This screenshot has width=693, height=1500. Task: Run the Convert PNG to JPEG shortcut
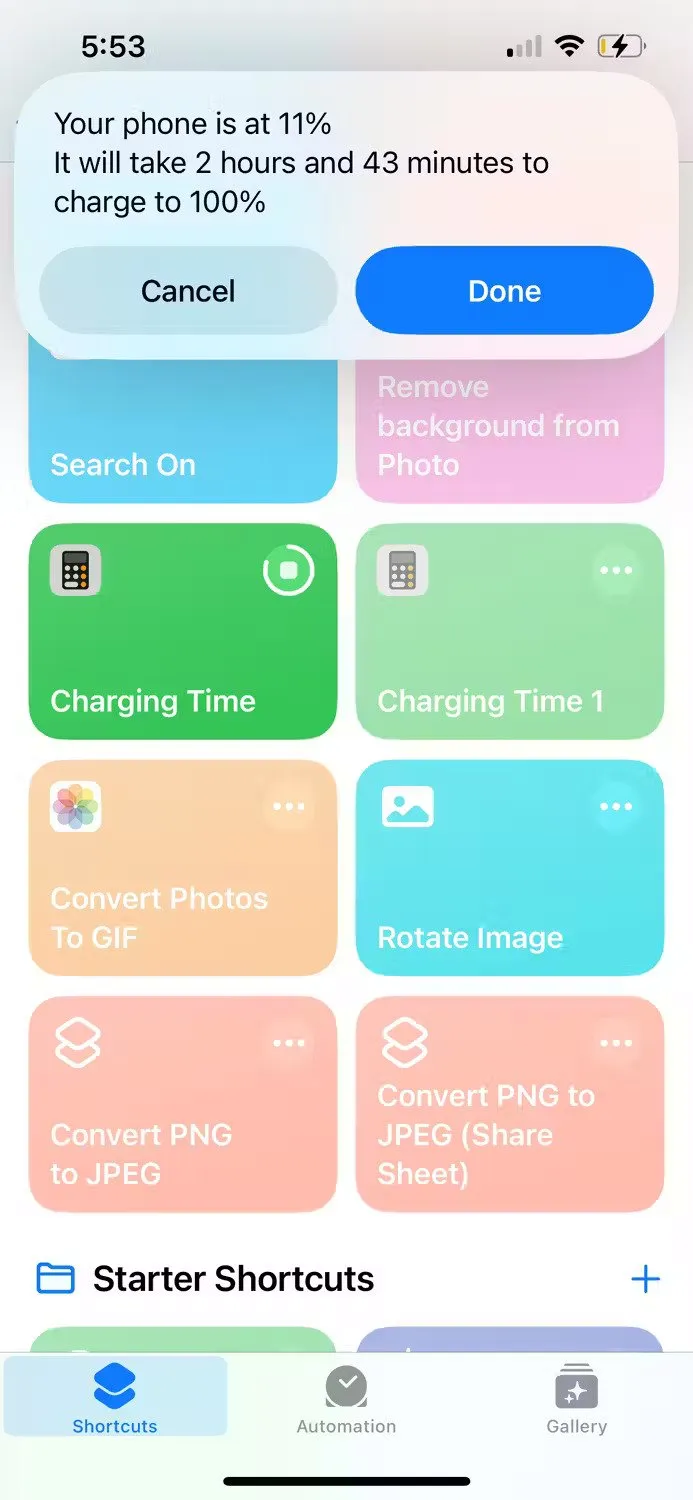coord(160,1130)
